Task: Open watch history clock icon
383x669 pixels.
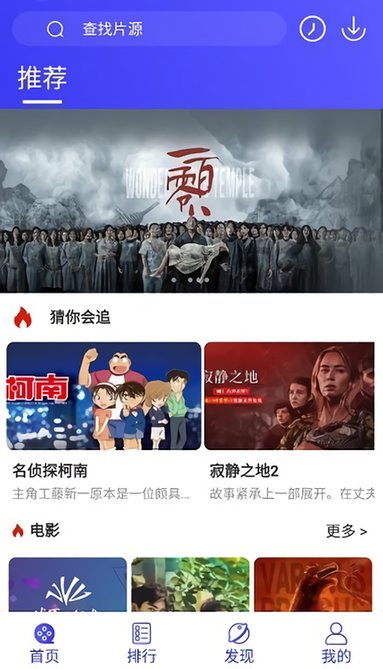Action: click(312, 29)
